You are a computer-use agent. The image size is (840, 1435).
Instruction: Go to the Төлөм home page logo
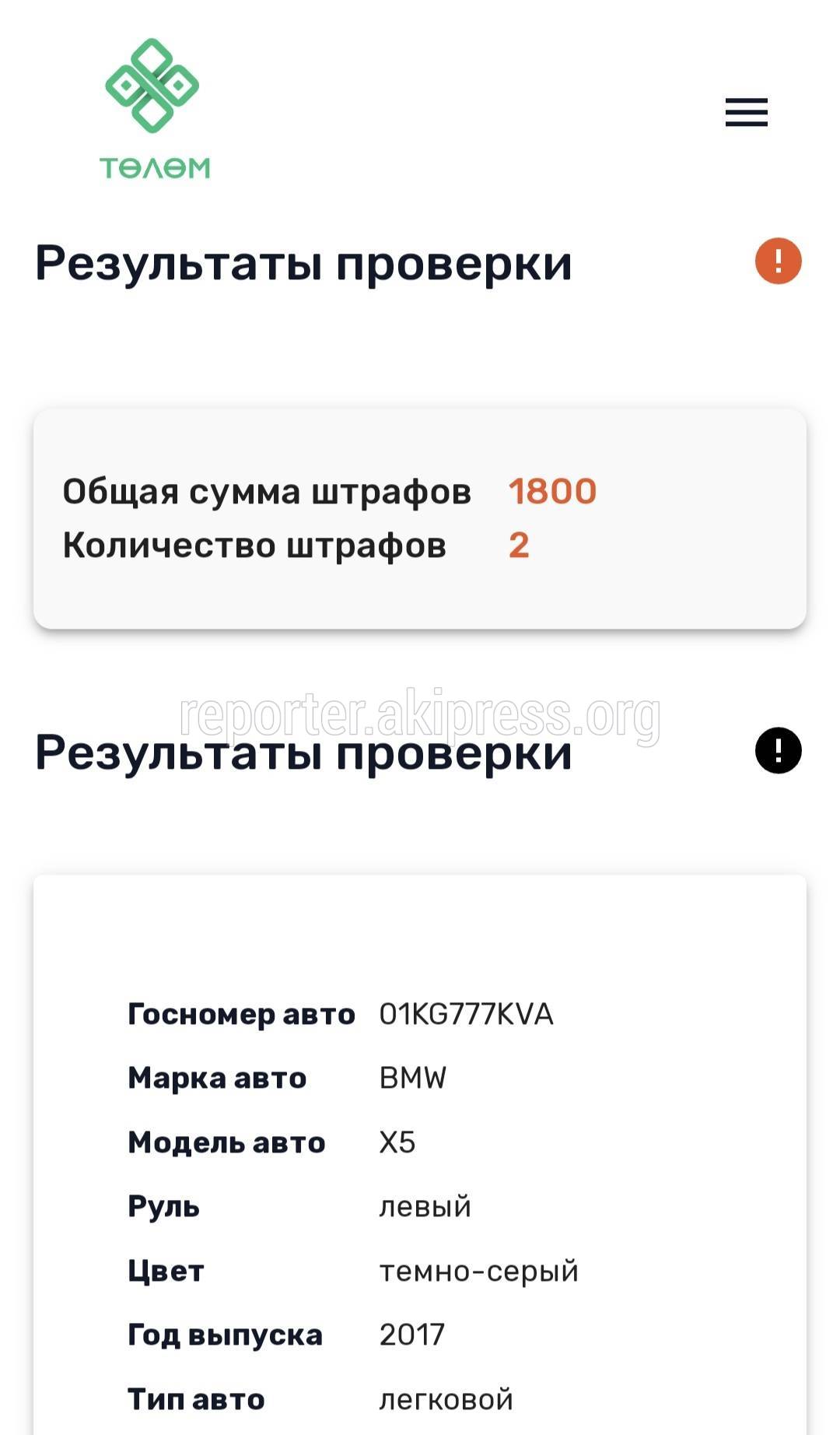[x=154, y=108]
